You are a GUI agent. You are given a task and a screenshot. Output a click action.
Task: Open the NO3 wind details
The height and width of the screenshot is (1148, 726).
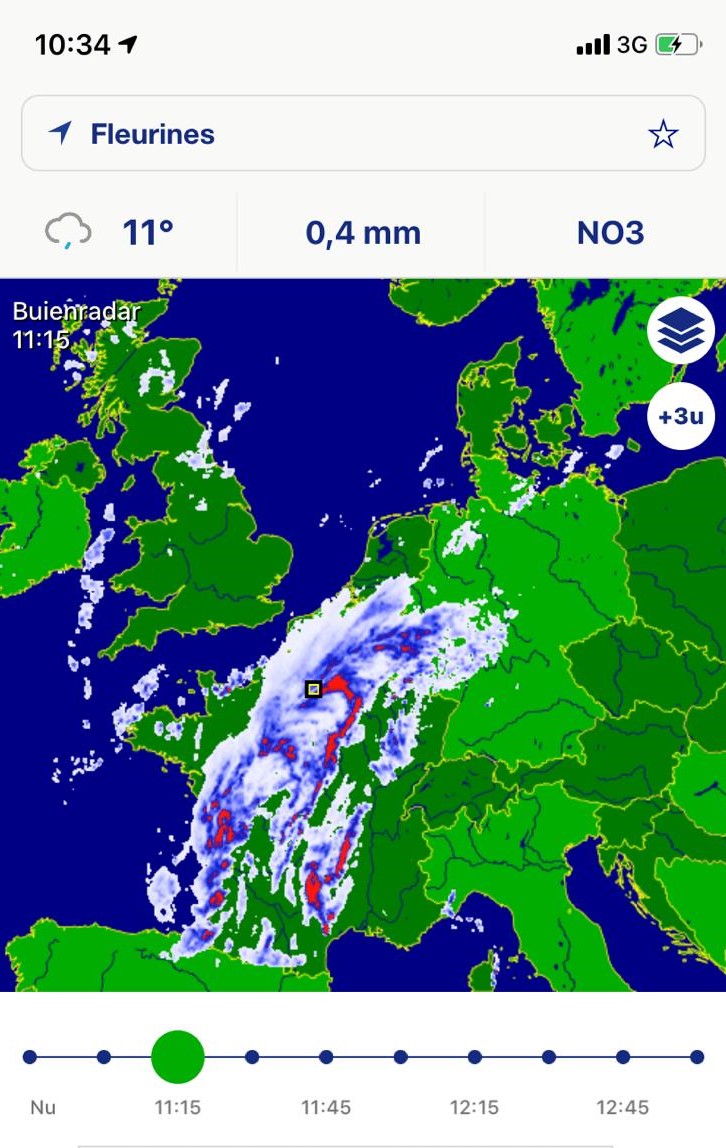pos(610,234)
